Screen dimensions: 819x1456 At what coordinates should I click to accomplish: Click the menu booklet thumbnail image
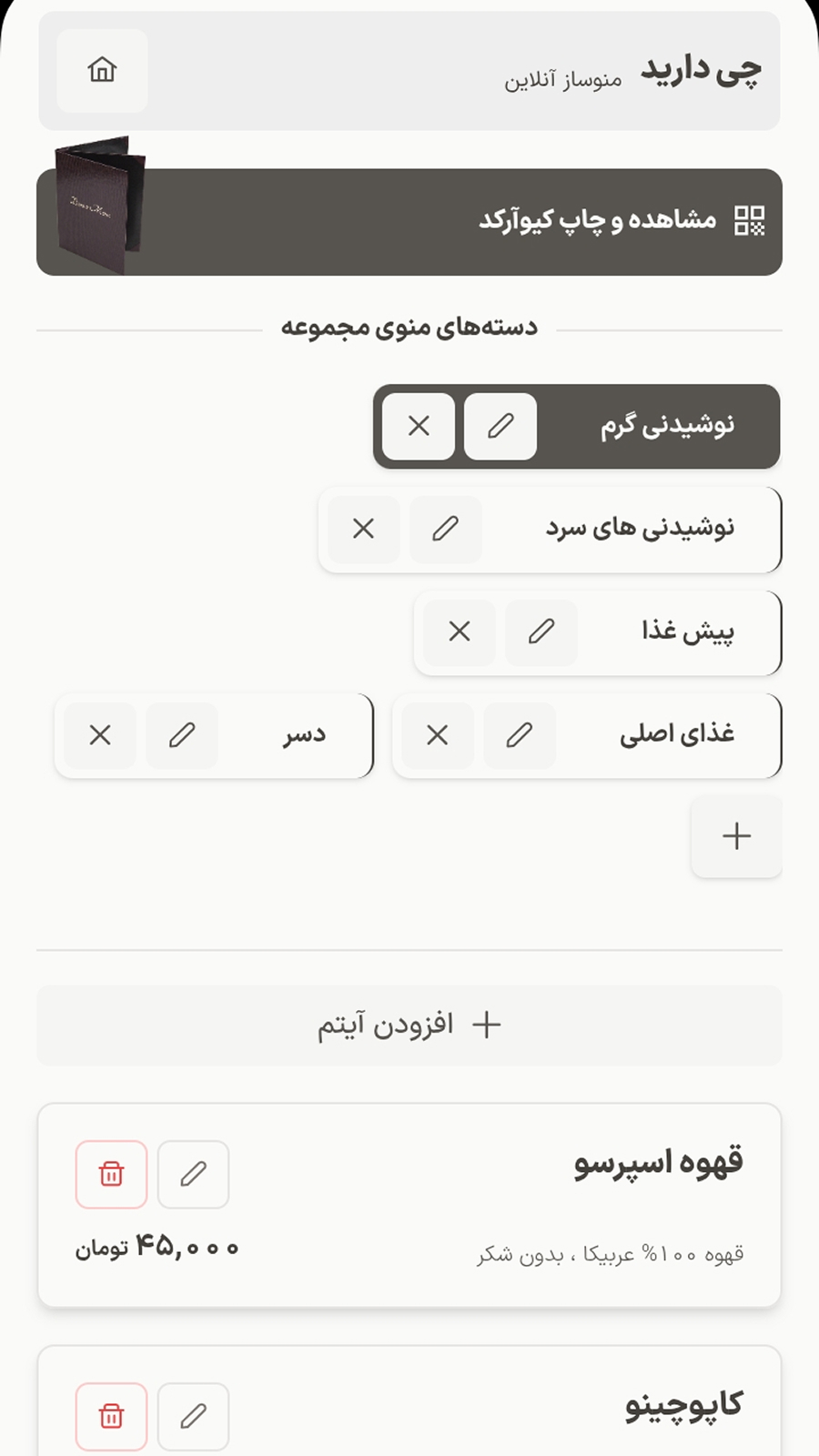tap(98, 198)
